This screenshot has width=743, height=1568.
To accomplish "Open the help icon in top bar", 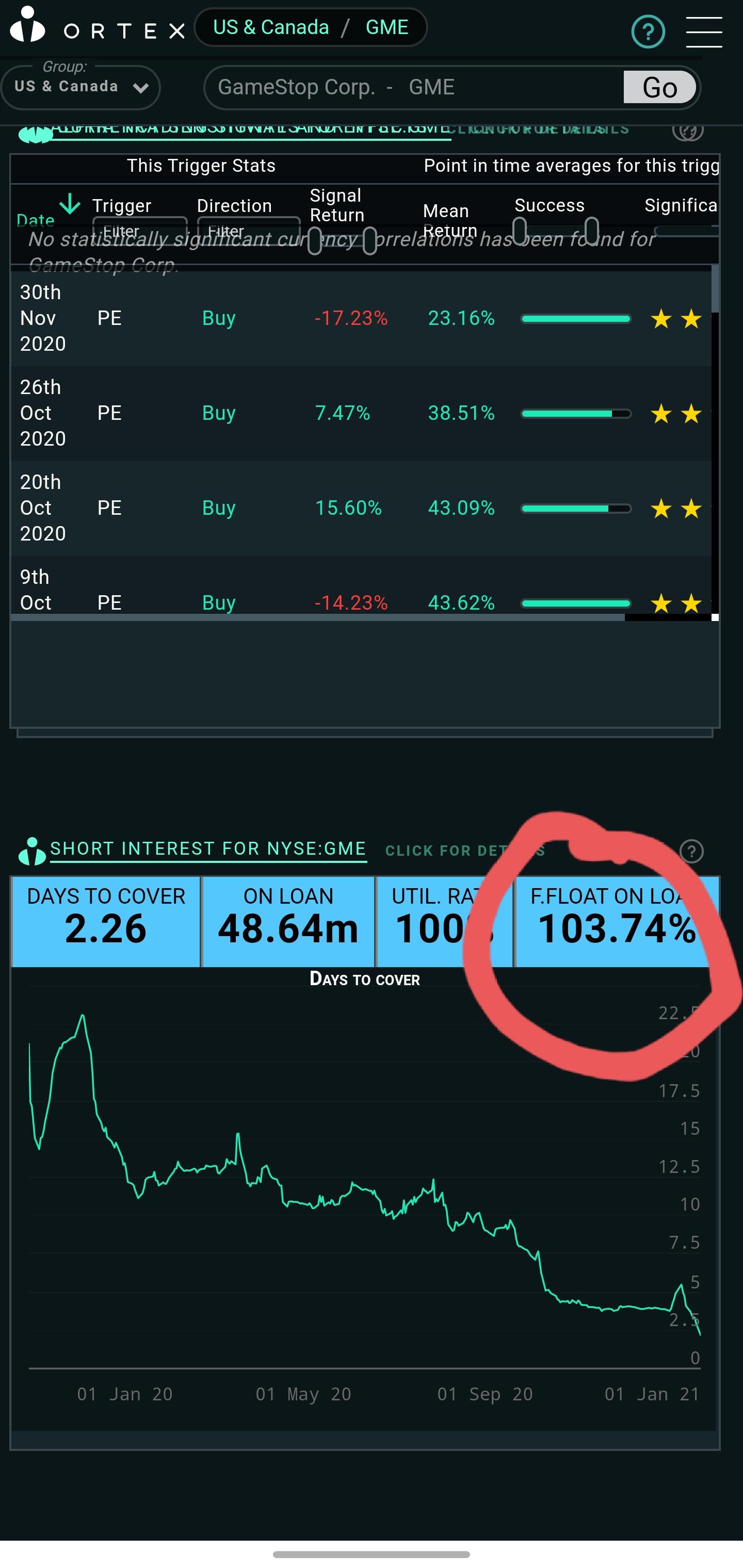I will pos(648,31).
